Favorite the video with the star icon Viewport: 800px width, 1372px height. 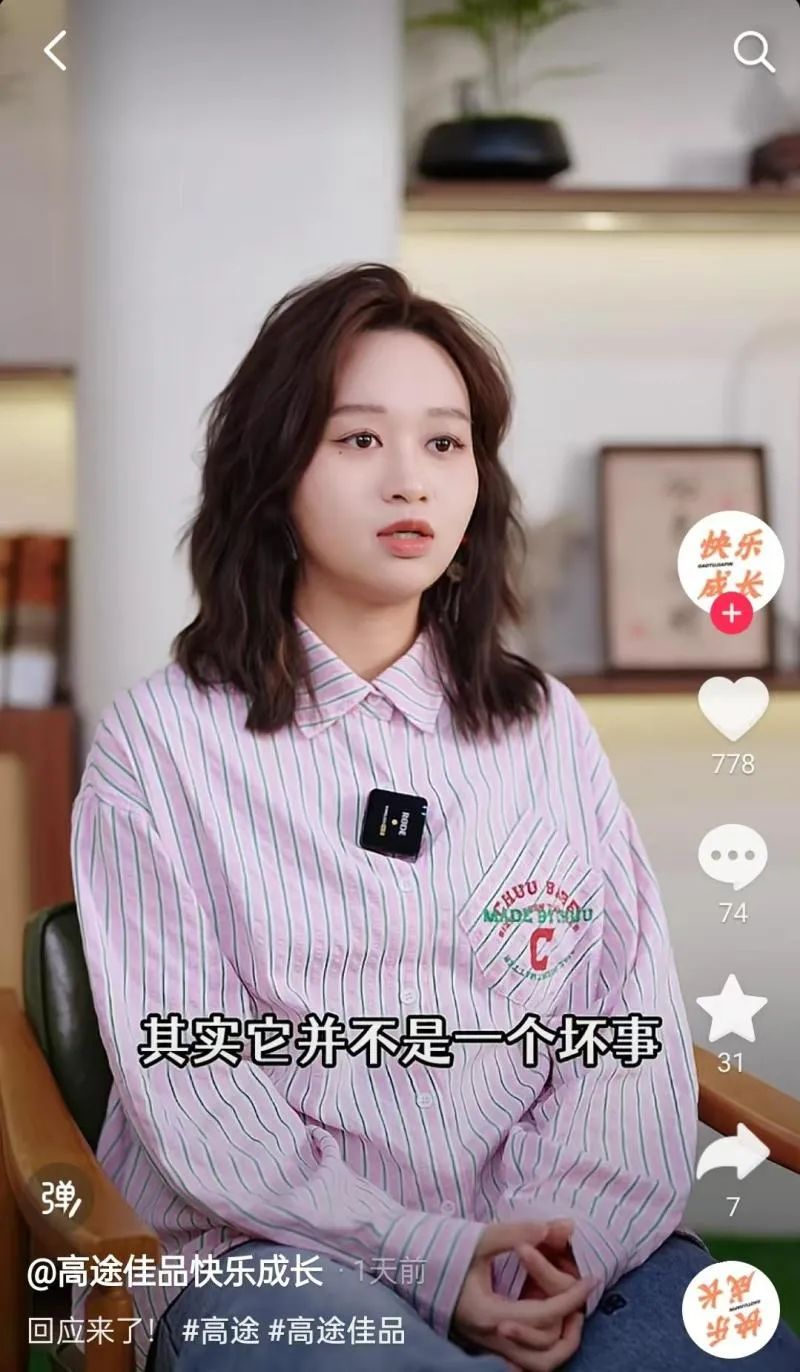point(732,1008)
